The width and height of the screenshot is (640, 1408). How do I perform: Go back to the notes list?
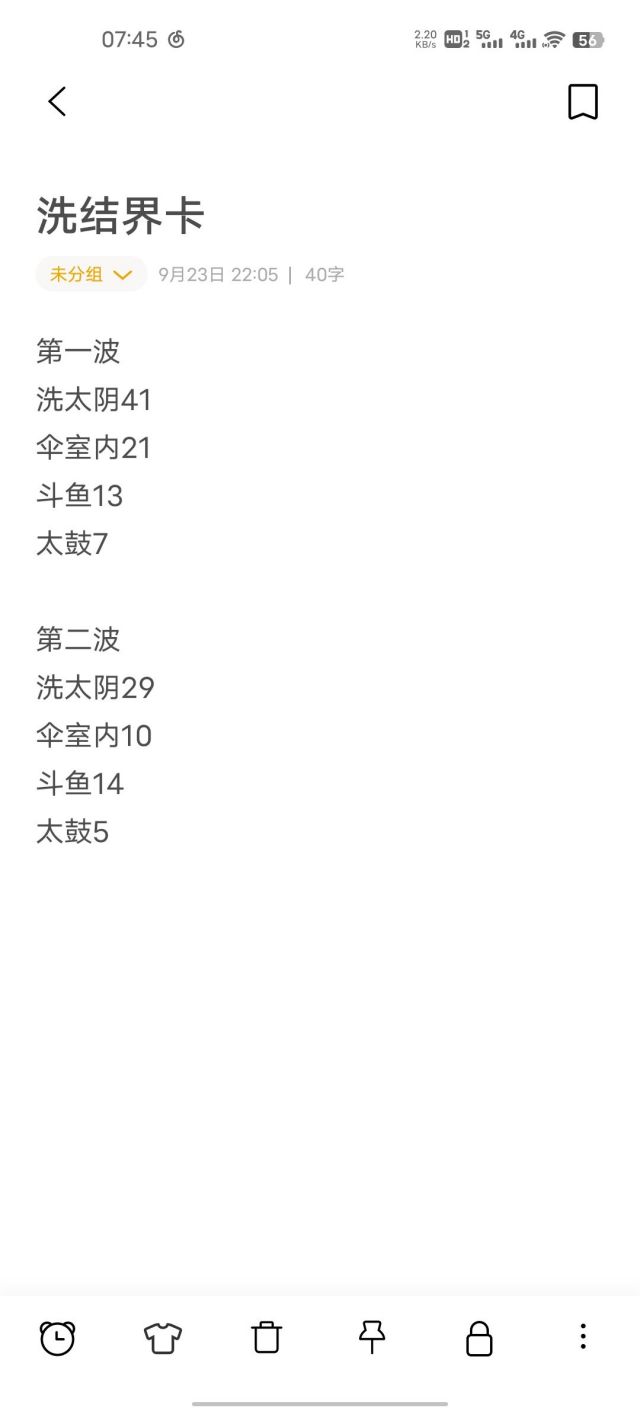tap(57, 101)
